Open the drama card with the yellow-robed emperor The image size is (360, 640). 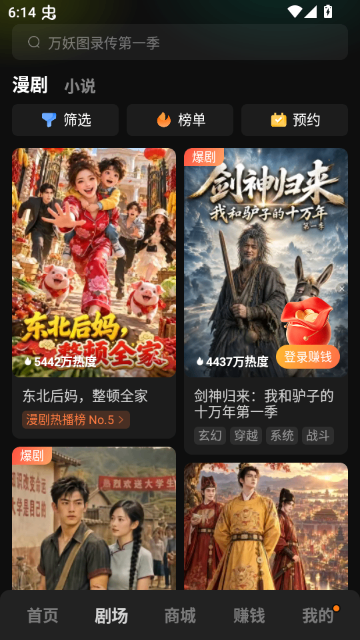click(266, 527)
